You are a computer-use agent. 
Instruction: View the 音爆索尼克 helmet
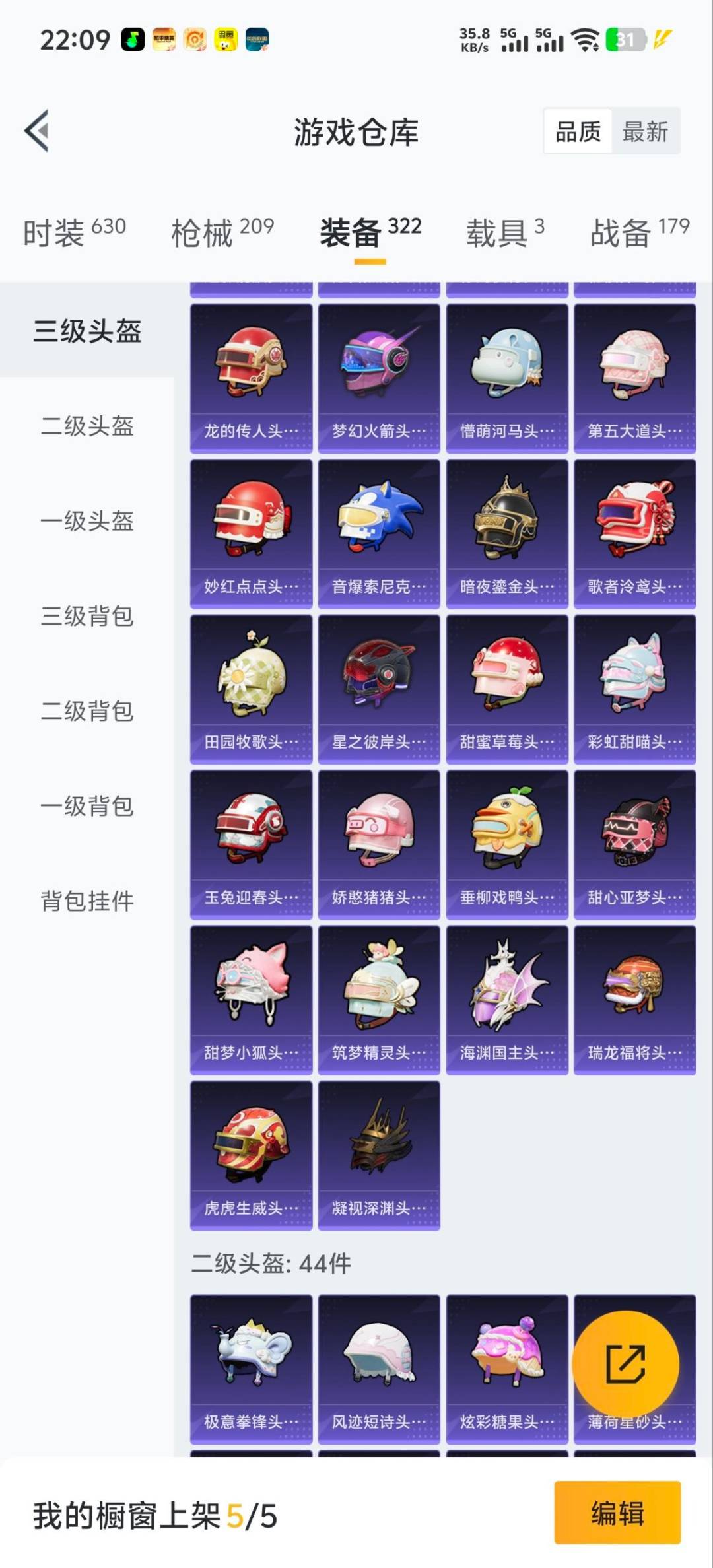pyautogui.click(x=379, y=533)
